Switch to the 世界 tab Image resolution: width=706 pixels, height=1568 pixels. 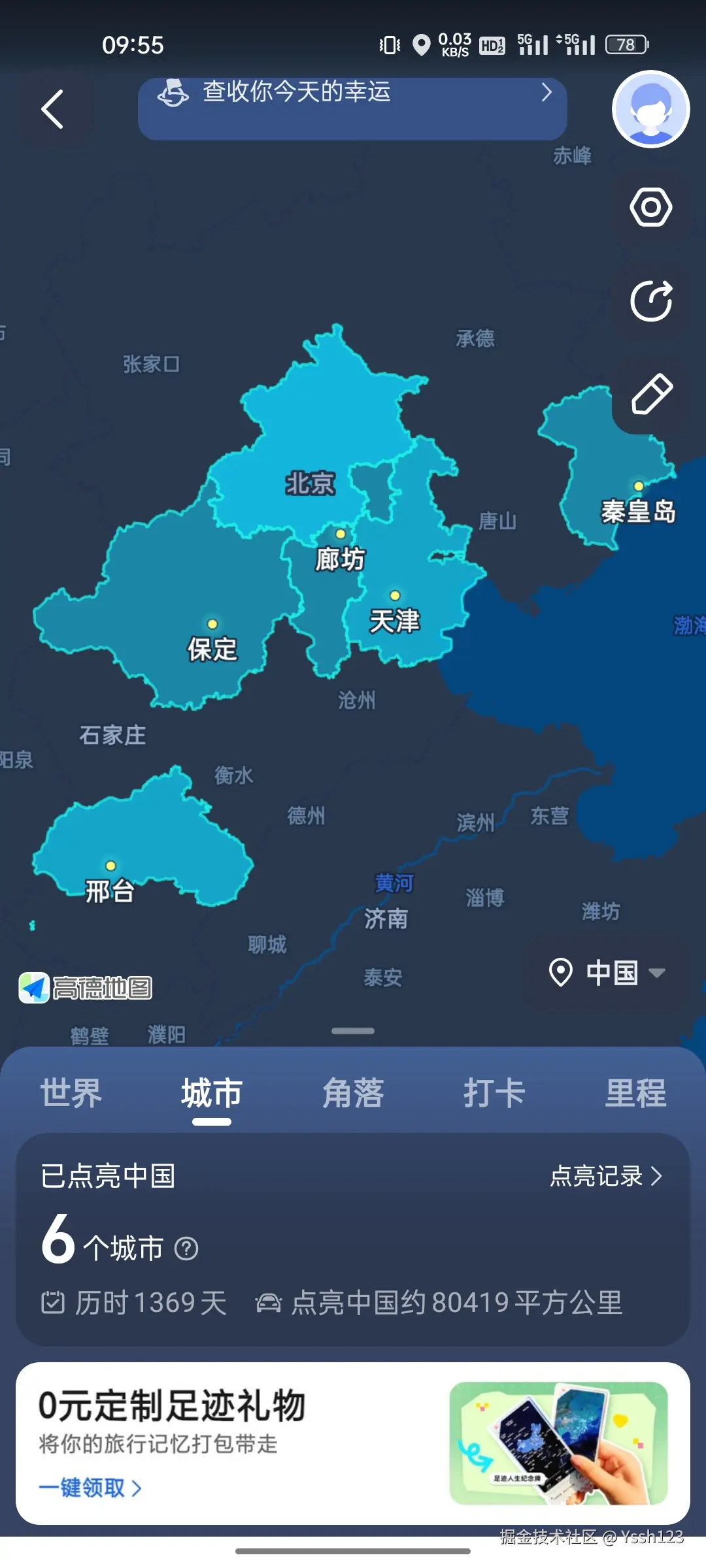[70, 1092]
